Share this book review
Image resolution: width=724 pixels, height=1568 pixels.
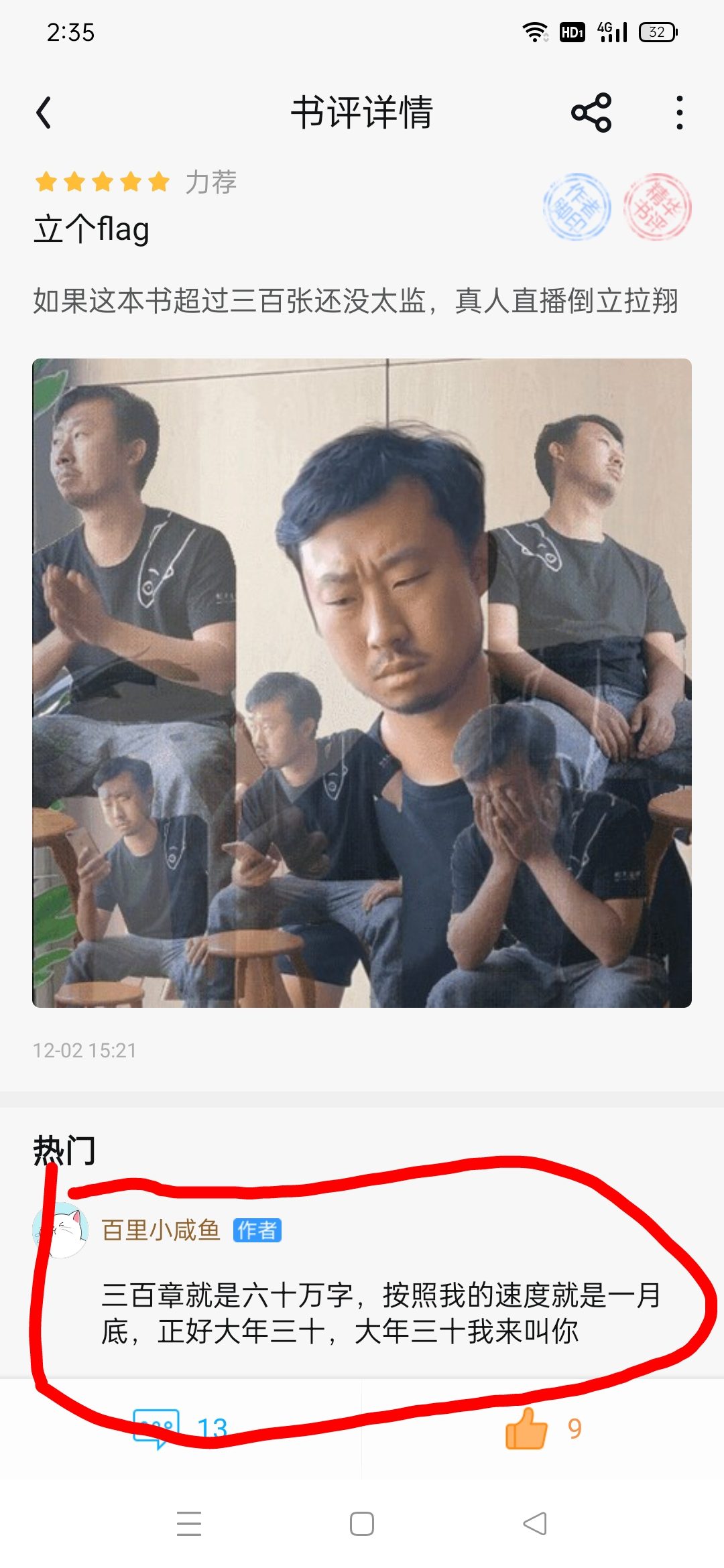(591, 113)
